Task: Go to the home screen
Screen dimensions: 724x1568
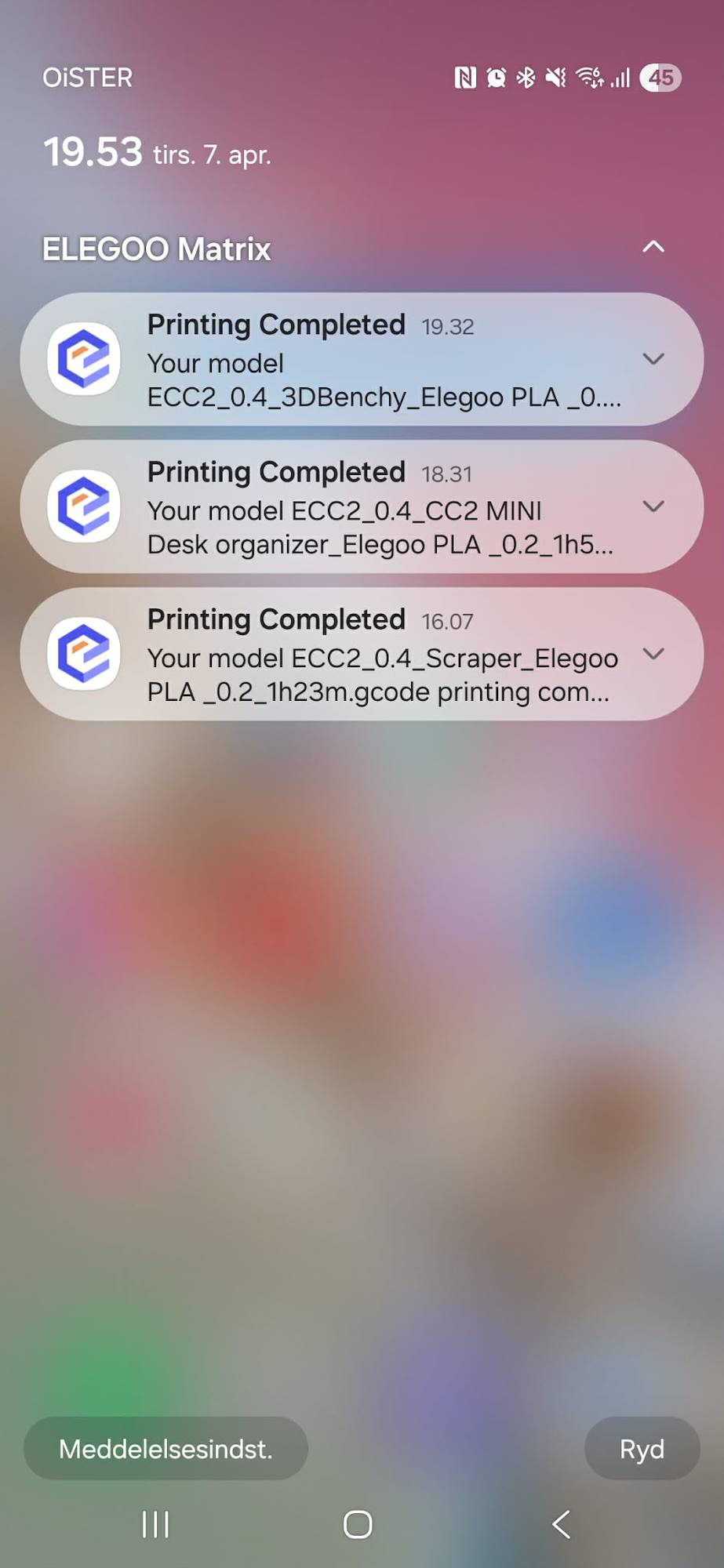Action: (x=358, y=1524)
